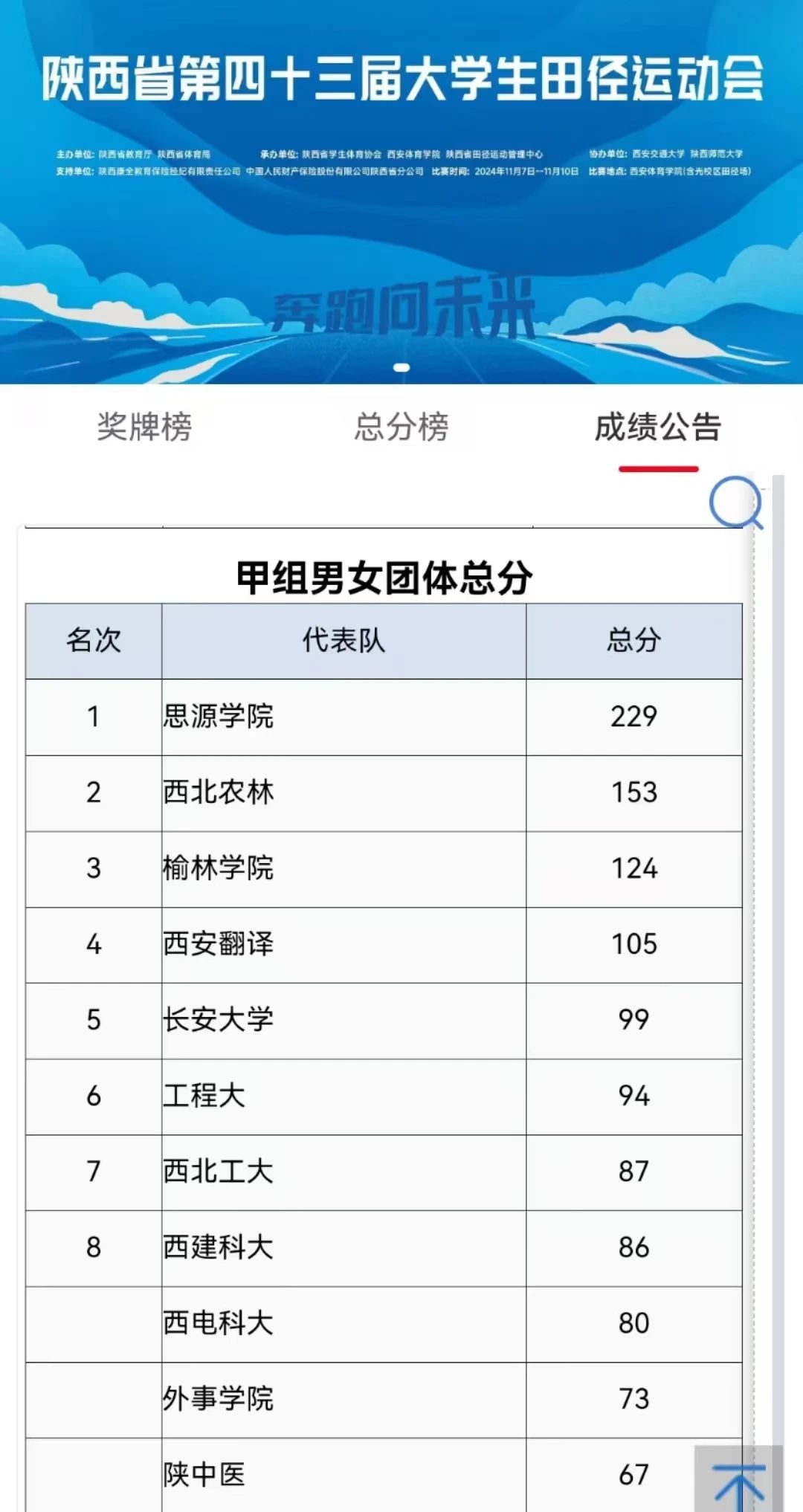Switch to the 总分榜 tab
Image resolution: width=803 pixels, height=1512 pixels.
click(401, 427)
